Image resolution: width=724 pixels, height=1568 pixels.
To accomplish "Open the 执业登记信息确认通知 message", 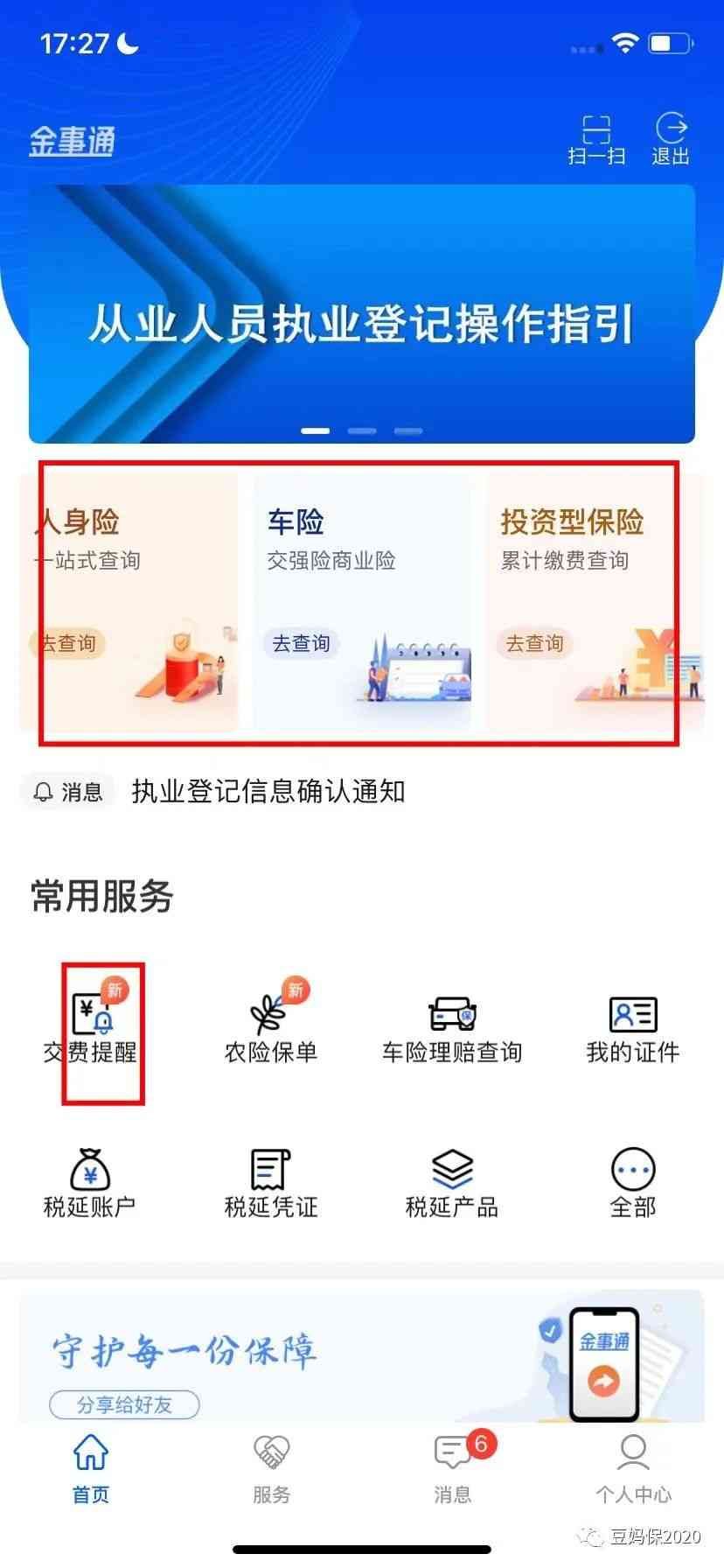I will click(268, 792).
